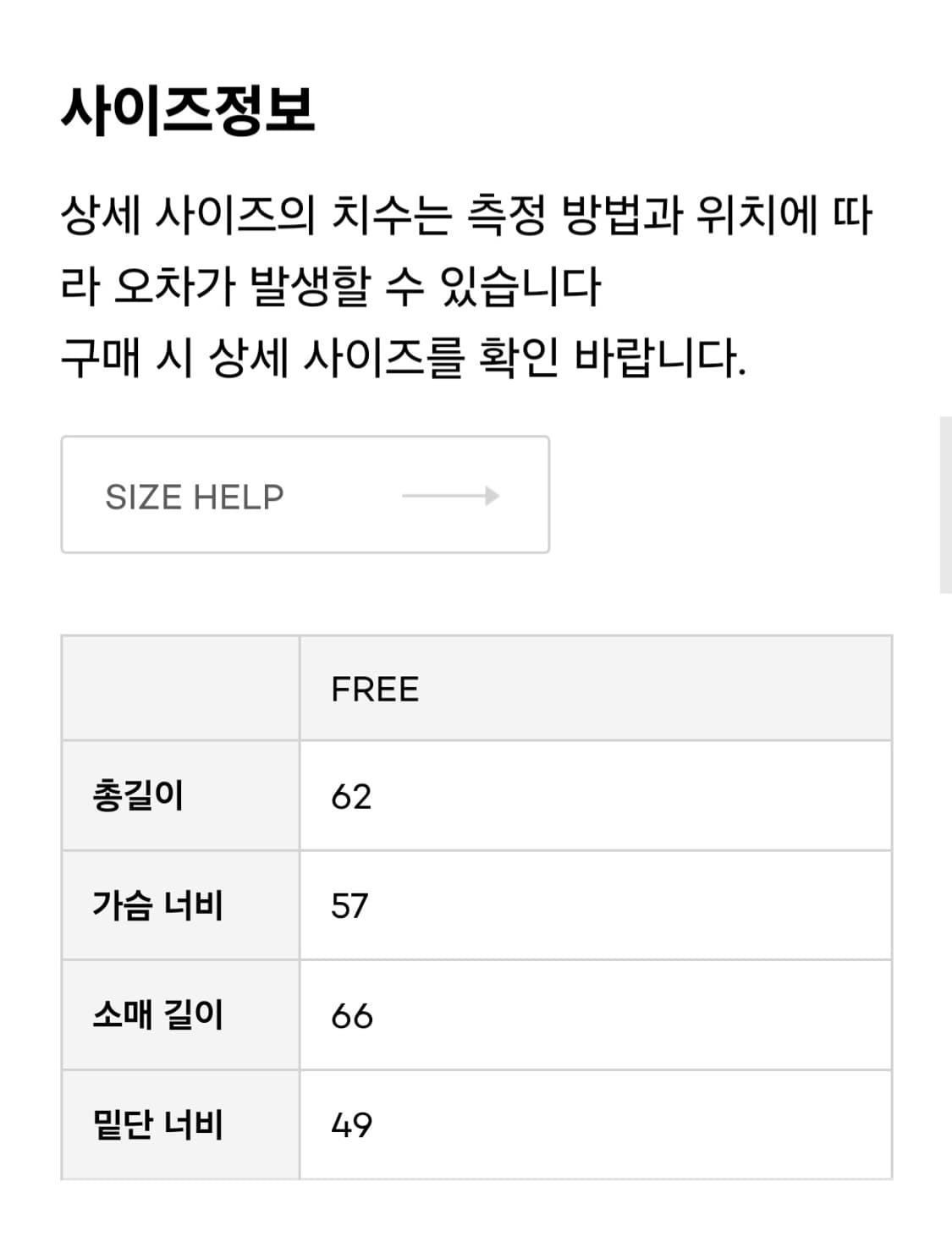Select the size disclaimer paragraph text
Viewport: 952px width, 1242px height.
(465, 250)
